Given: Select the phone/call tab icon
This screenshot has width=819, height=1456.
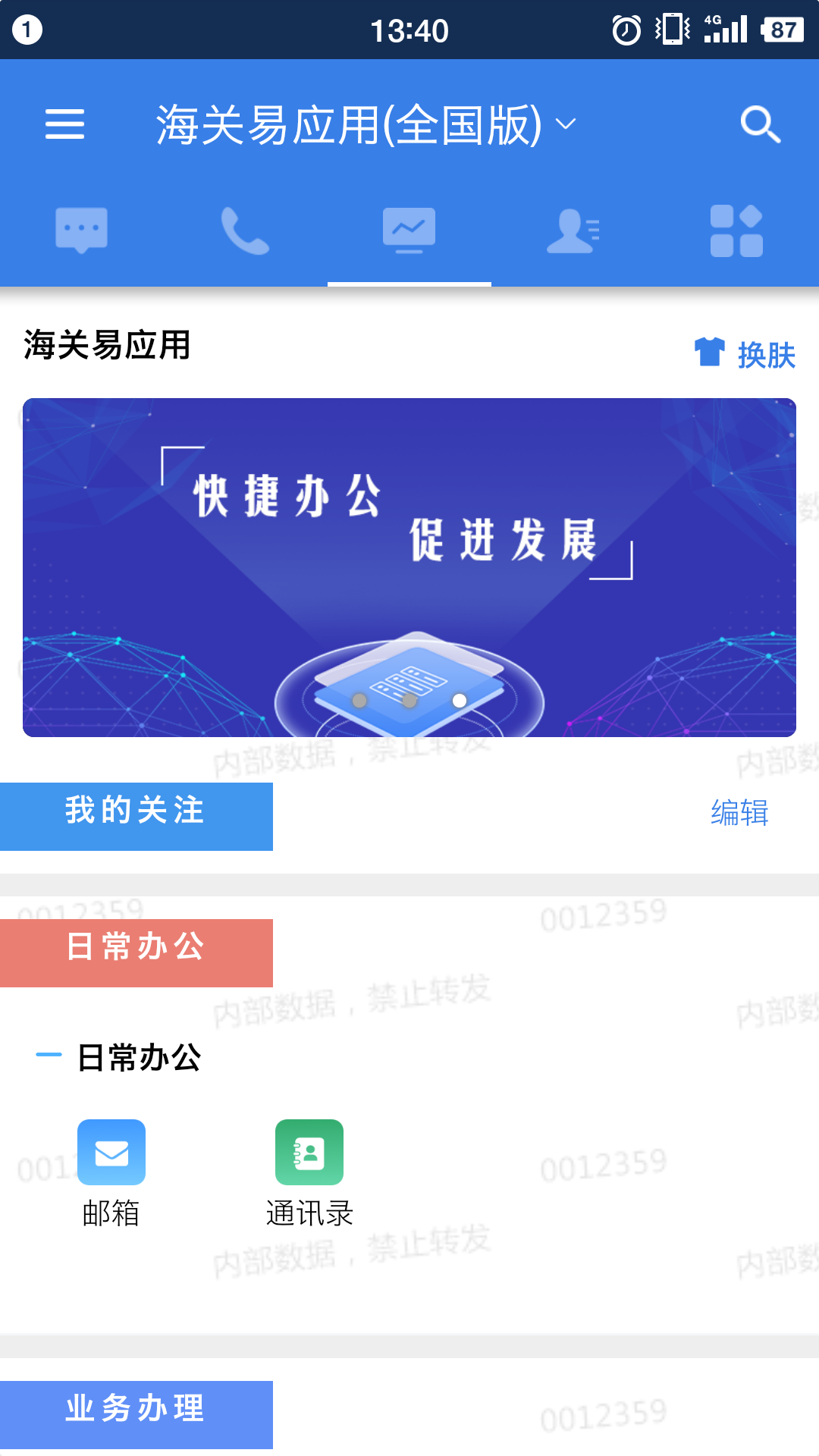Looking at the screenshot, I should (245, 230).
